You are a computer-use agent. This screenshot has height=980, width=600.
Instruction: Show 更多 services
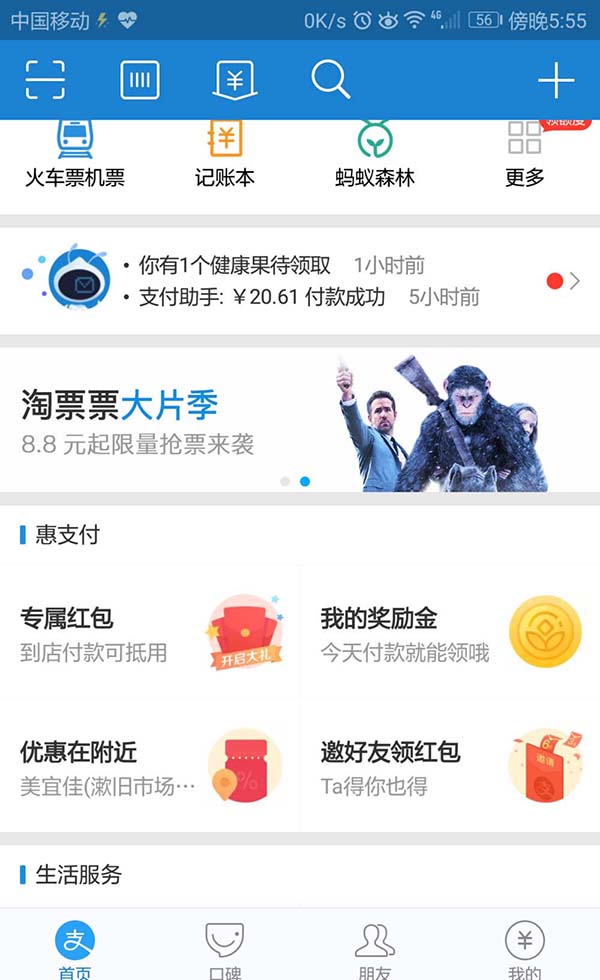click(x=525, y=155)
